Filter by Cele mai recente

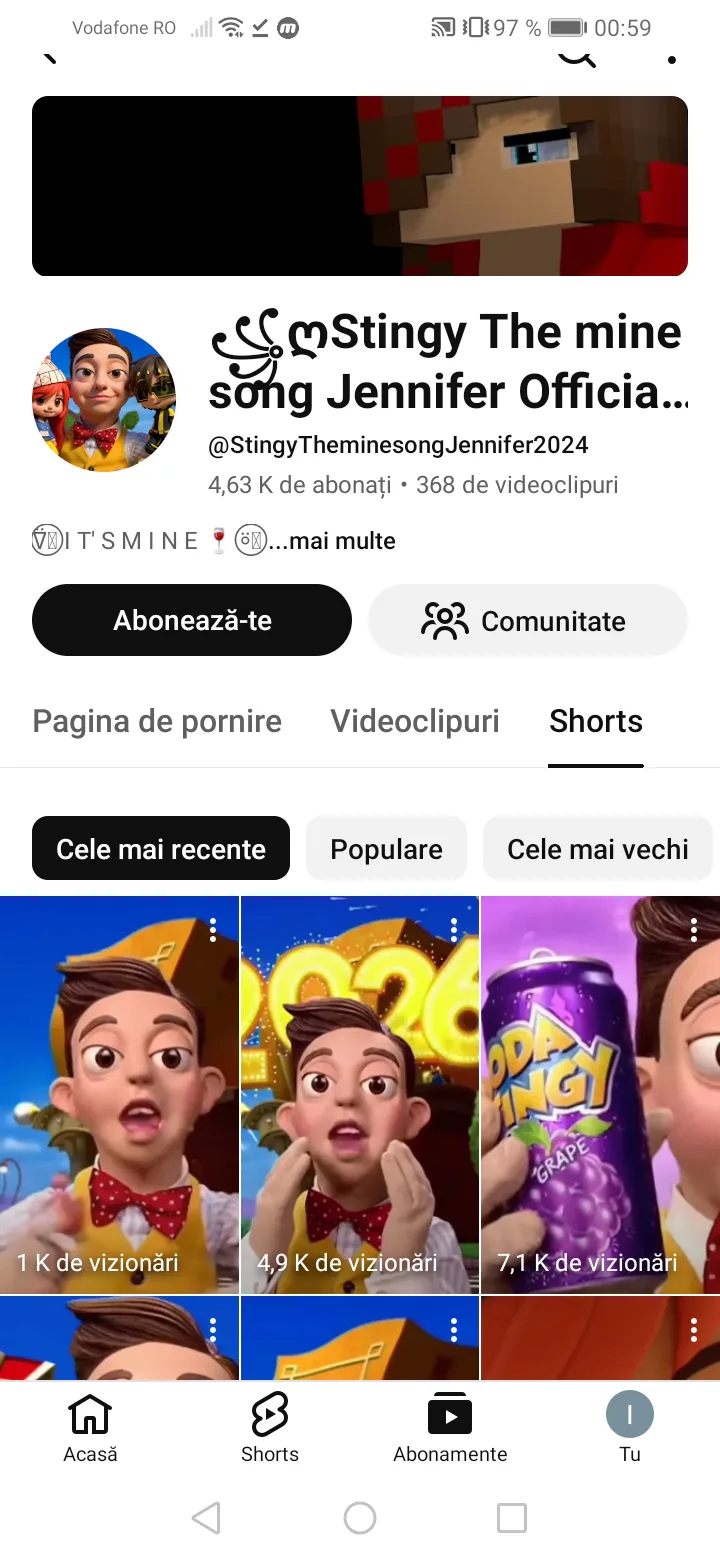pyautogui.click(x=161, y=849)
